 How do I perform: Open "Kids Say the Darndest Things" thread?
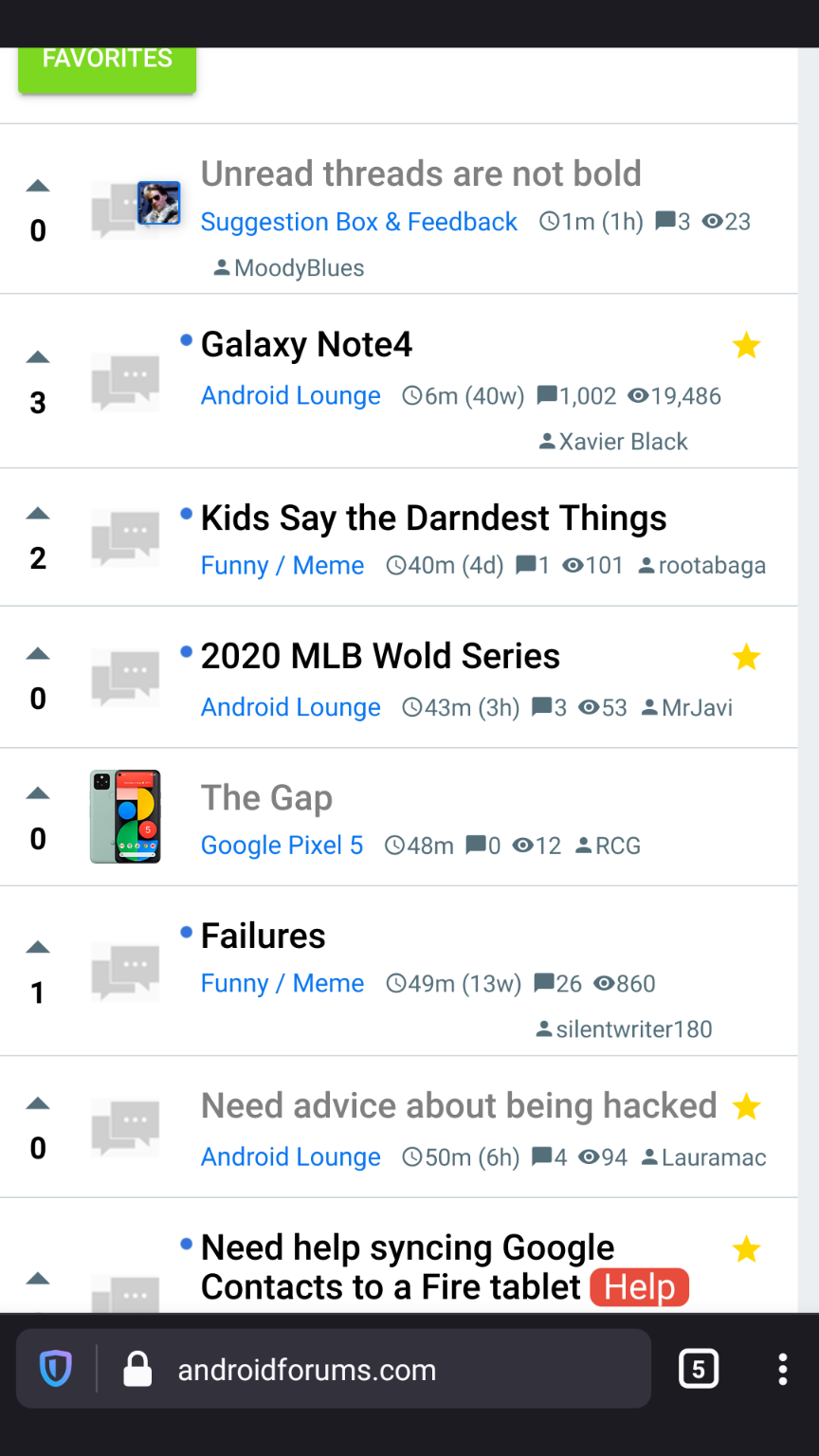[x=433, y=519]
